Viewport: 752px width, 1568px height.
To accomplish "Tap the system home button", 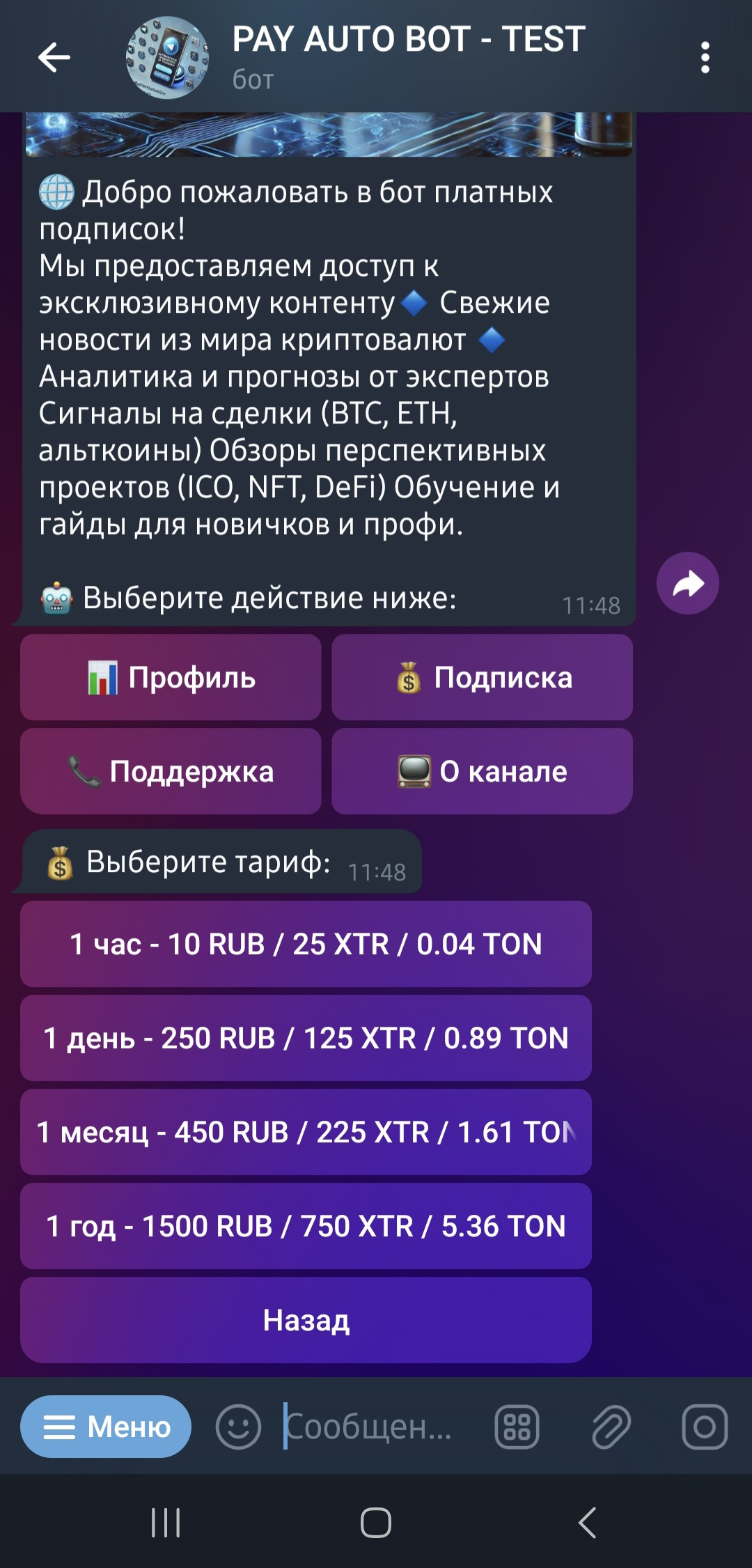I will point(376,1522).
